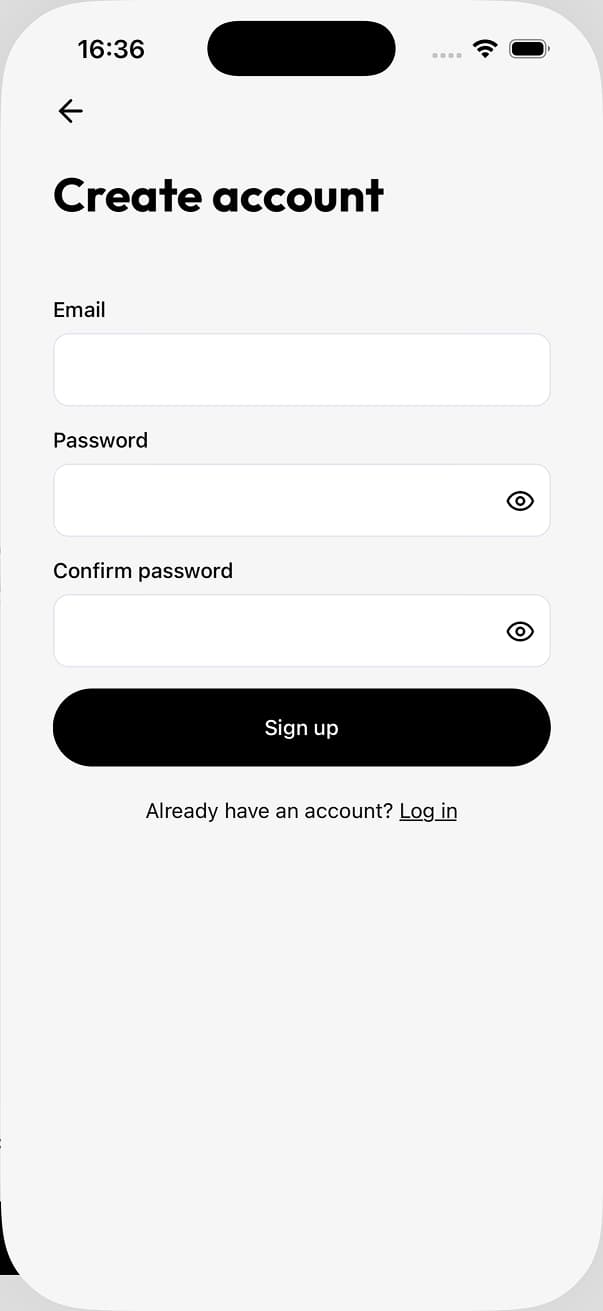The image size is (603, 1311).
Task: Go back using the arrow icon
Action: pos(70,111)
